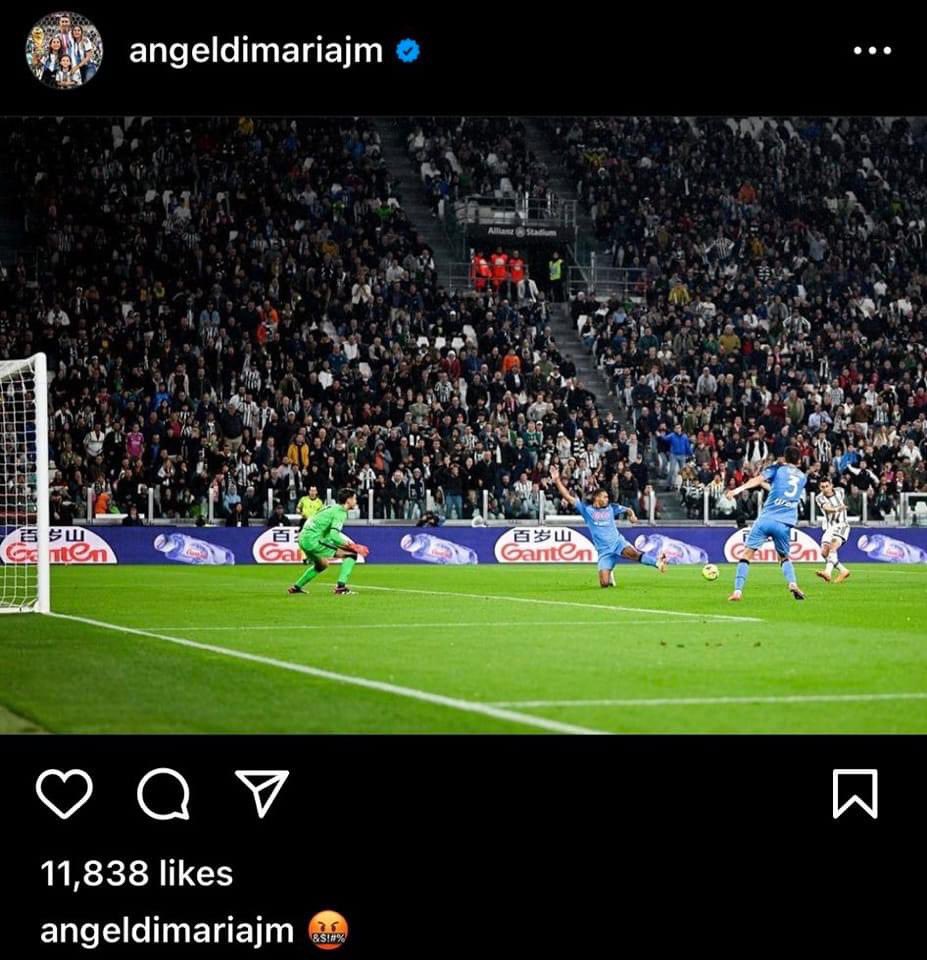Viewport: 927px width, 960px height.
Task: Save post with bookmark icon
Action: (x=855, y=794)
